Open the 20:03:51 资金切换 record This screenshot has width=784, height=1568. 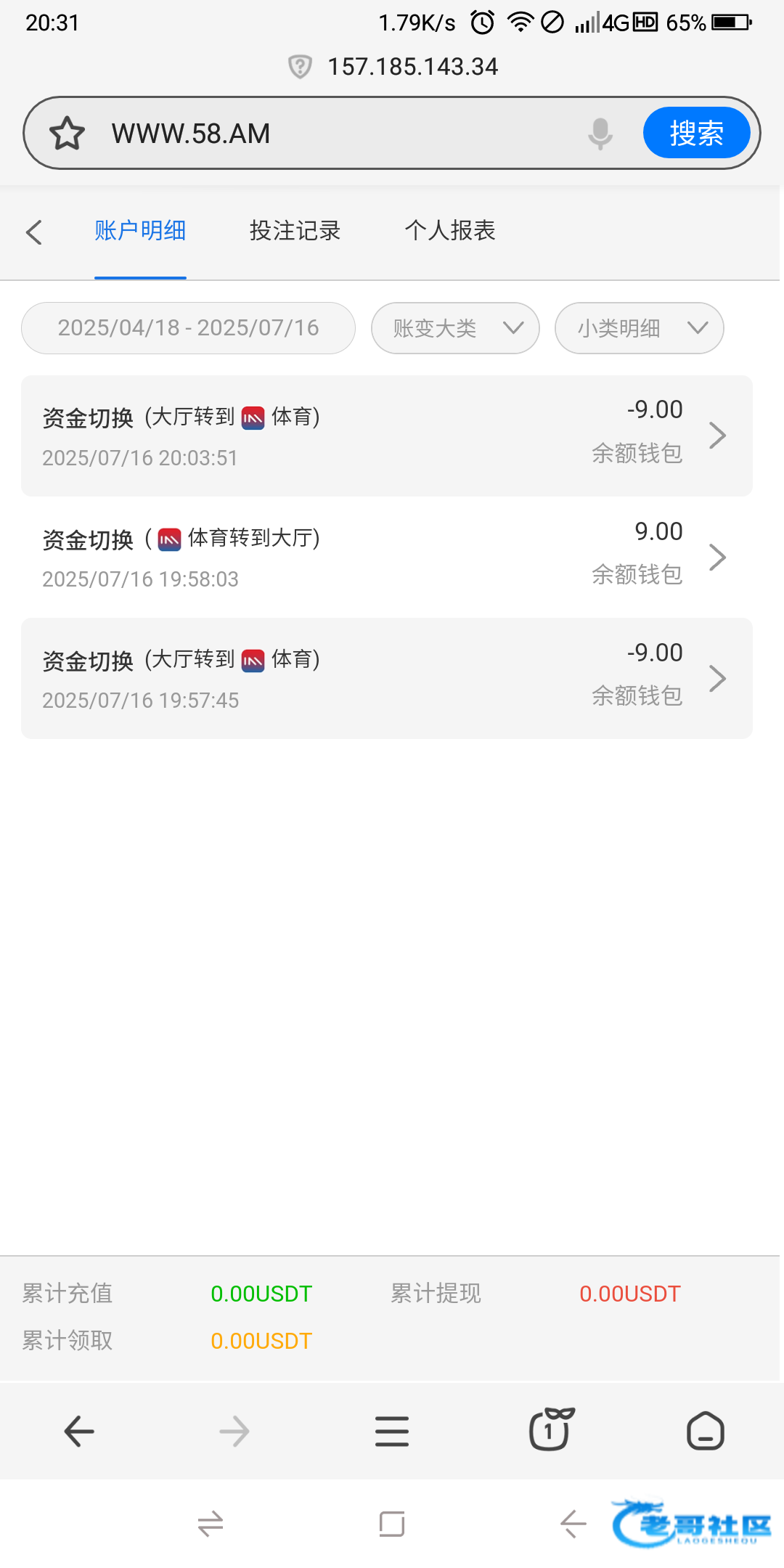pos(386,436)
